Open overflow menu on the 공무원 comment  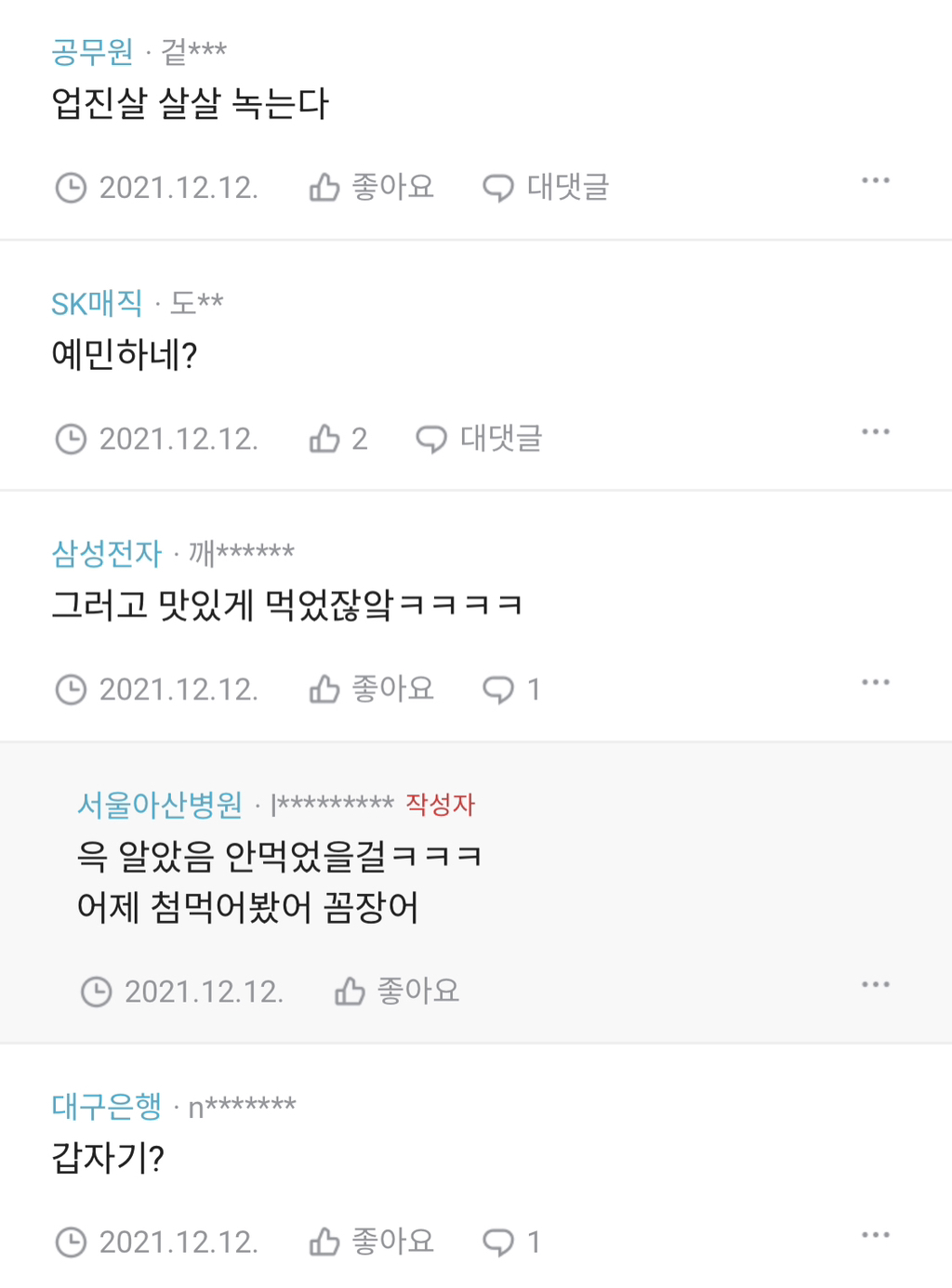pyautogui.click(x=876, y=180)
